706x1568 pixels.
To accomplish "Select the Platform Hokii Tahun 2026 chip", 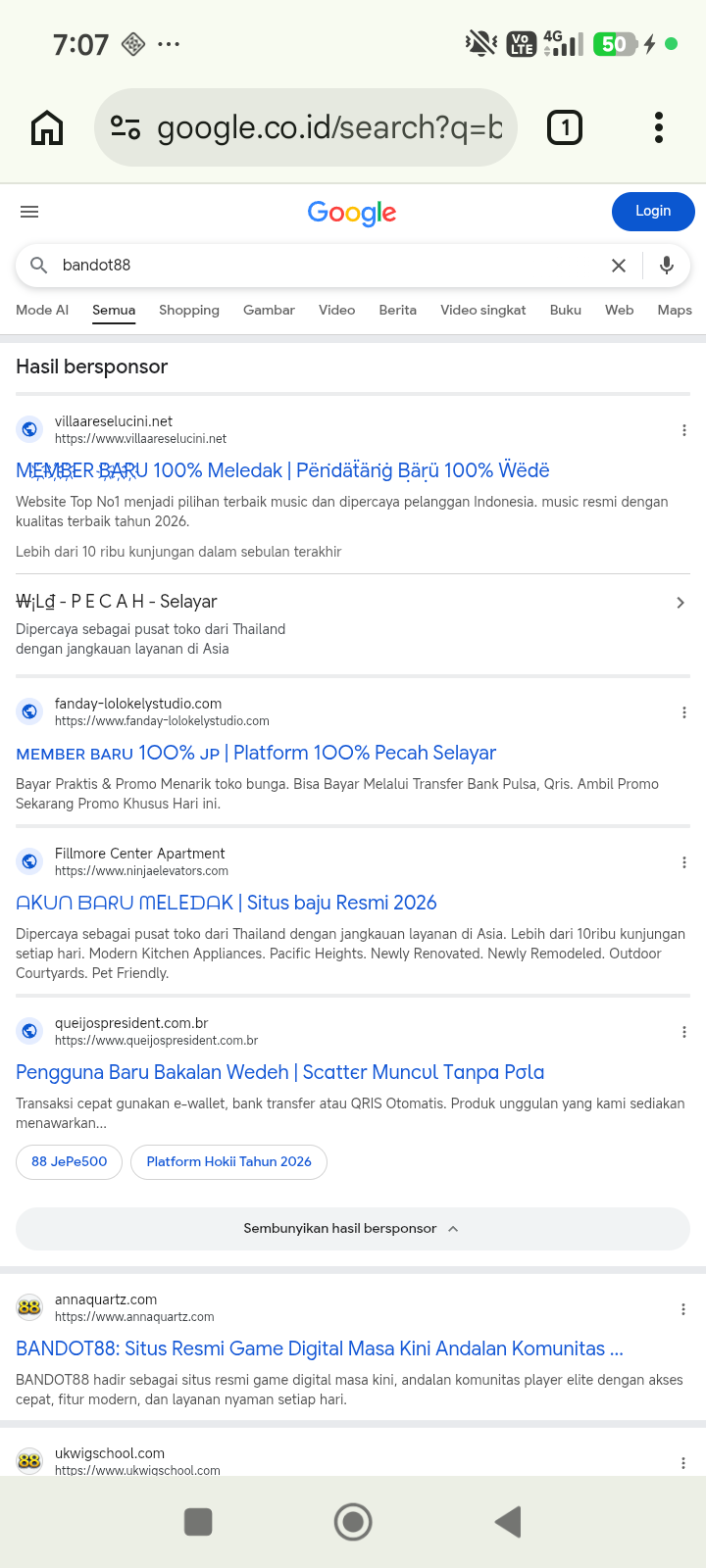I will [228, 1161].
